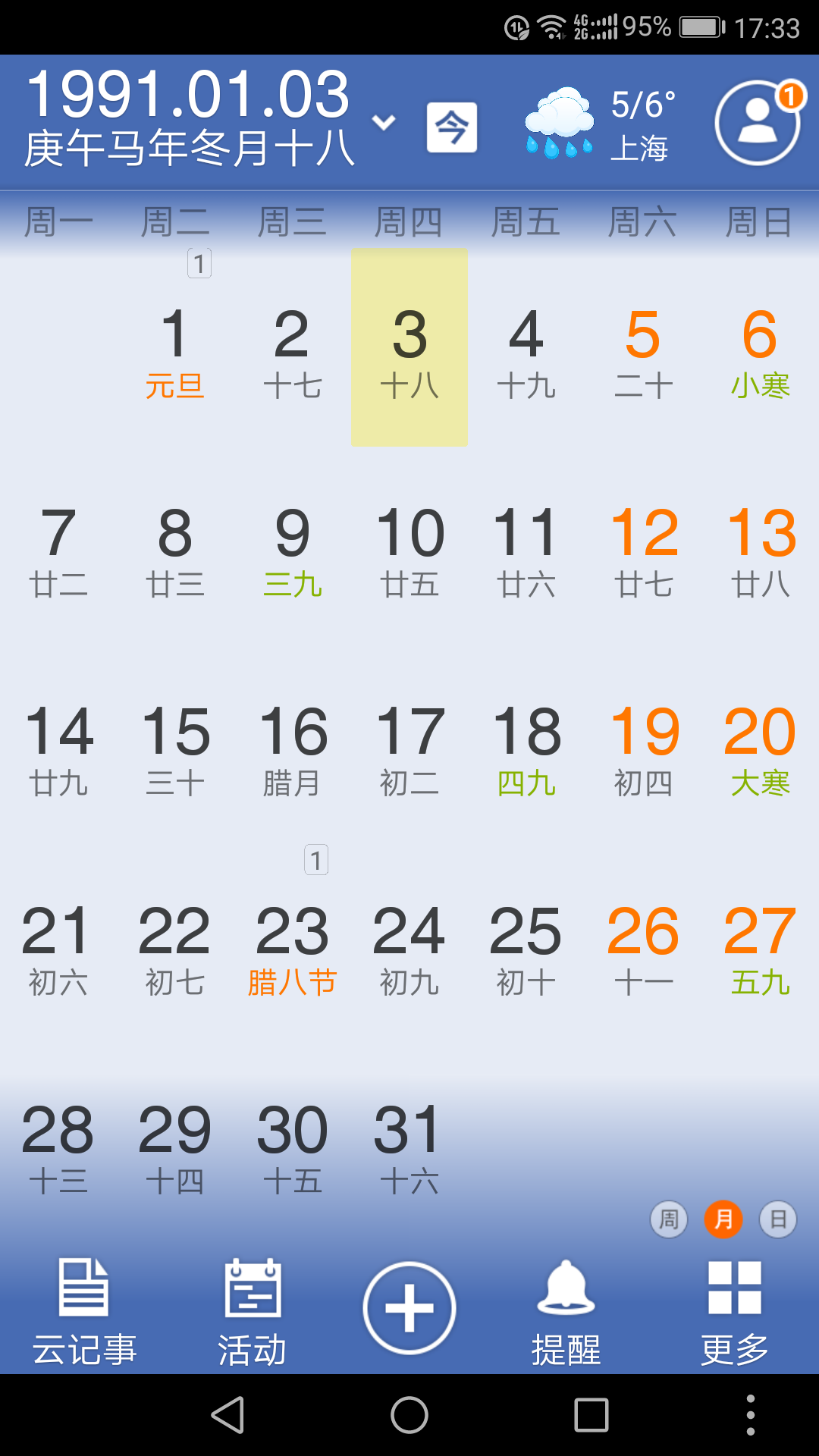The height and width of the screenshot is (1456, 819).
Task: Open Shanghai weather details
Action: tap(601, 124)
